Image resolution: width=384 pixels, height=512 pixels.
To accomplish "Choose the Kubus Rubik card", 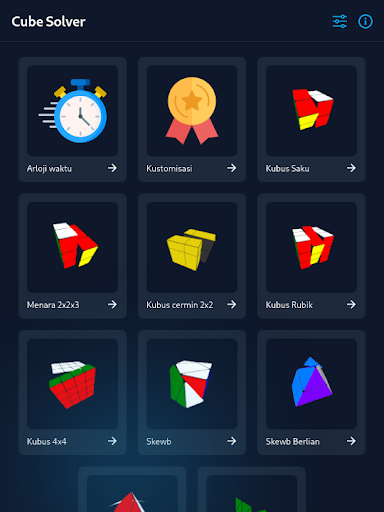I will [x=311, y=256].
